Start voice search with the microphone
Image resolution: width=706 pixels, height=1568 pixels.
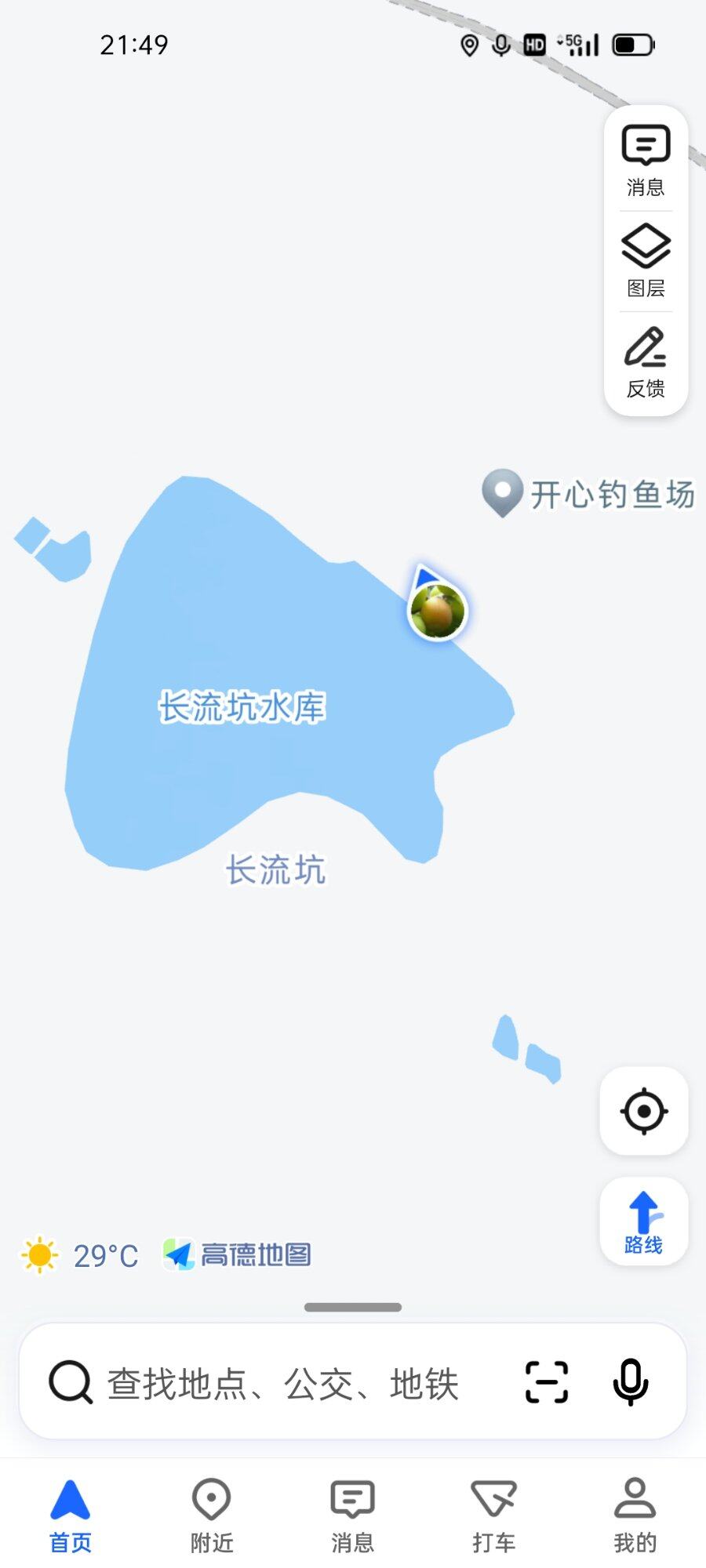click(630, 1381)
